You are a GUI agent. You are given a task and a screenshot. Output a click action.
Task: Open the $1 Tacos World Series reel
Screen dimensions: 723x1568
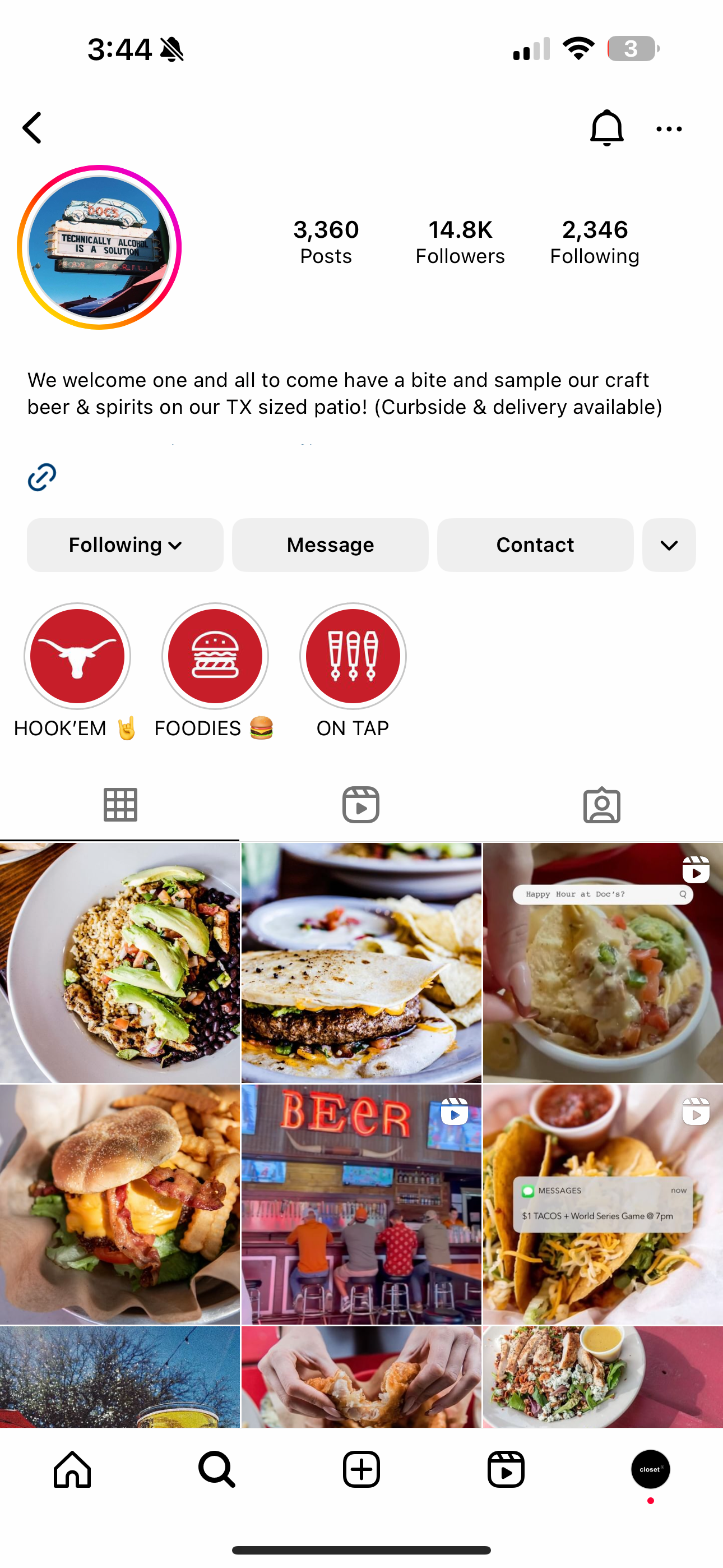tap(602, 1204)
